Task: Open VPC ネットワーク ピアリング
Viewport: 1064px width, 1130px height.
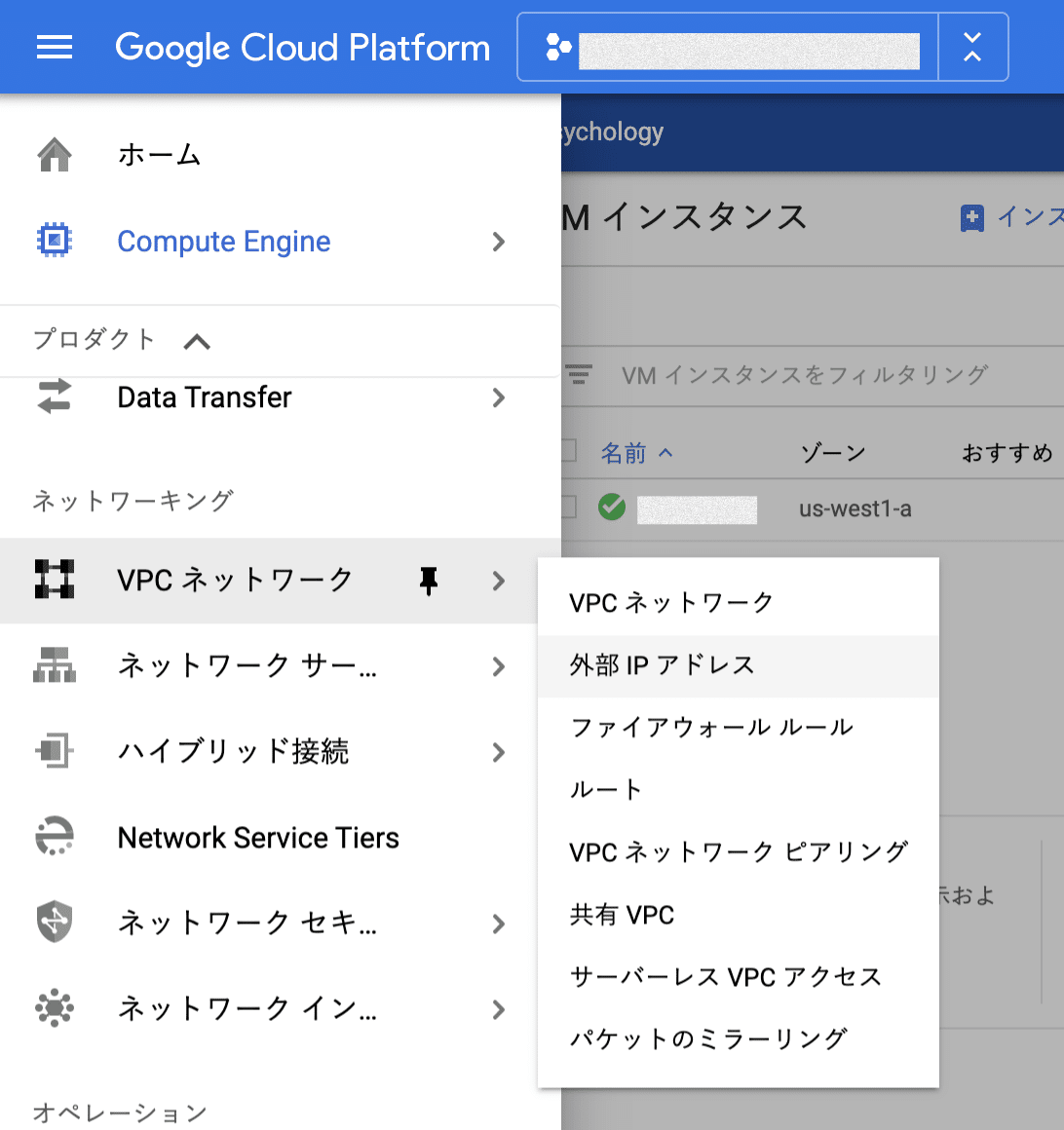Action: click(x=739, y=852)
